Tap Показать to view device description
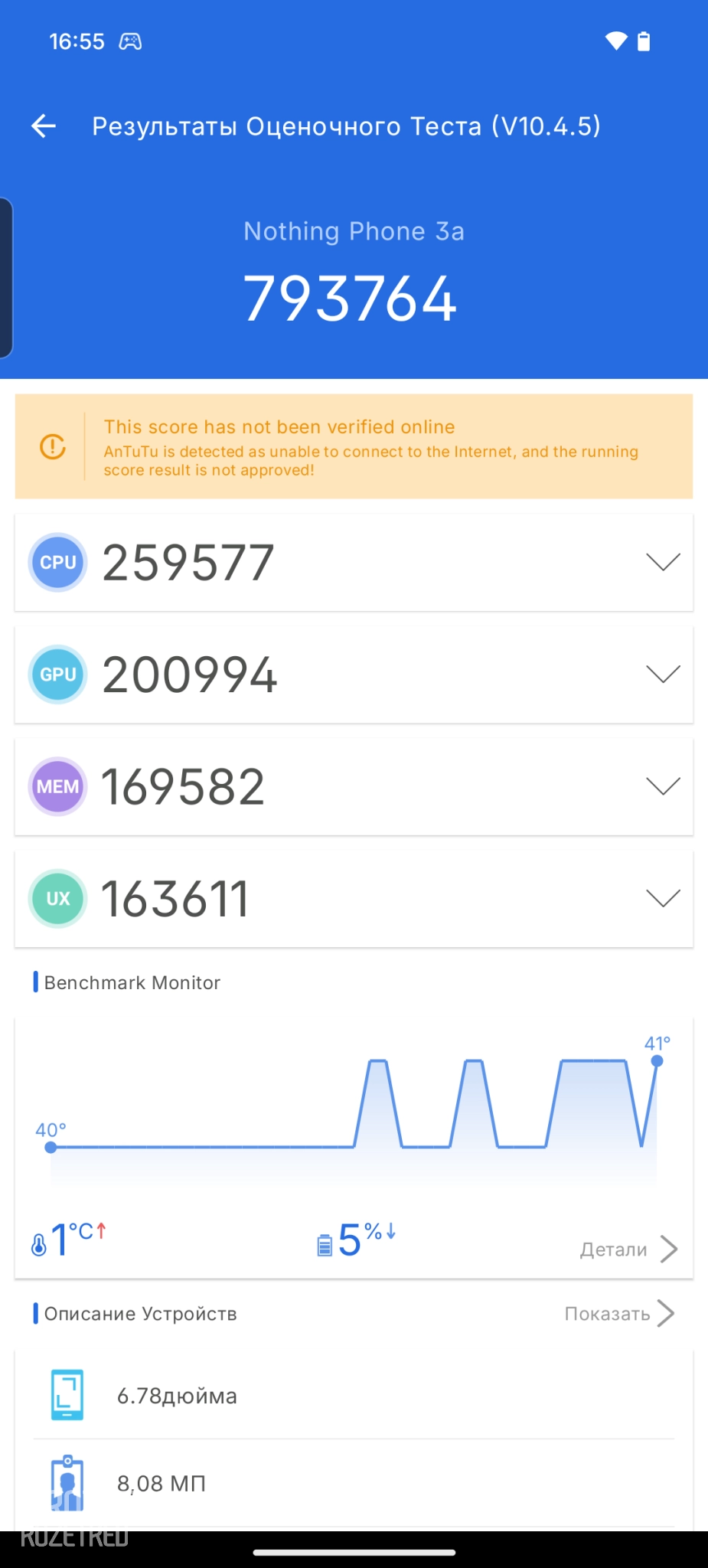The image size is (708, 1568). coord(618,1314)
